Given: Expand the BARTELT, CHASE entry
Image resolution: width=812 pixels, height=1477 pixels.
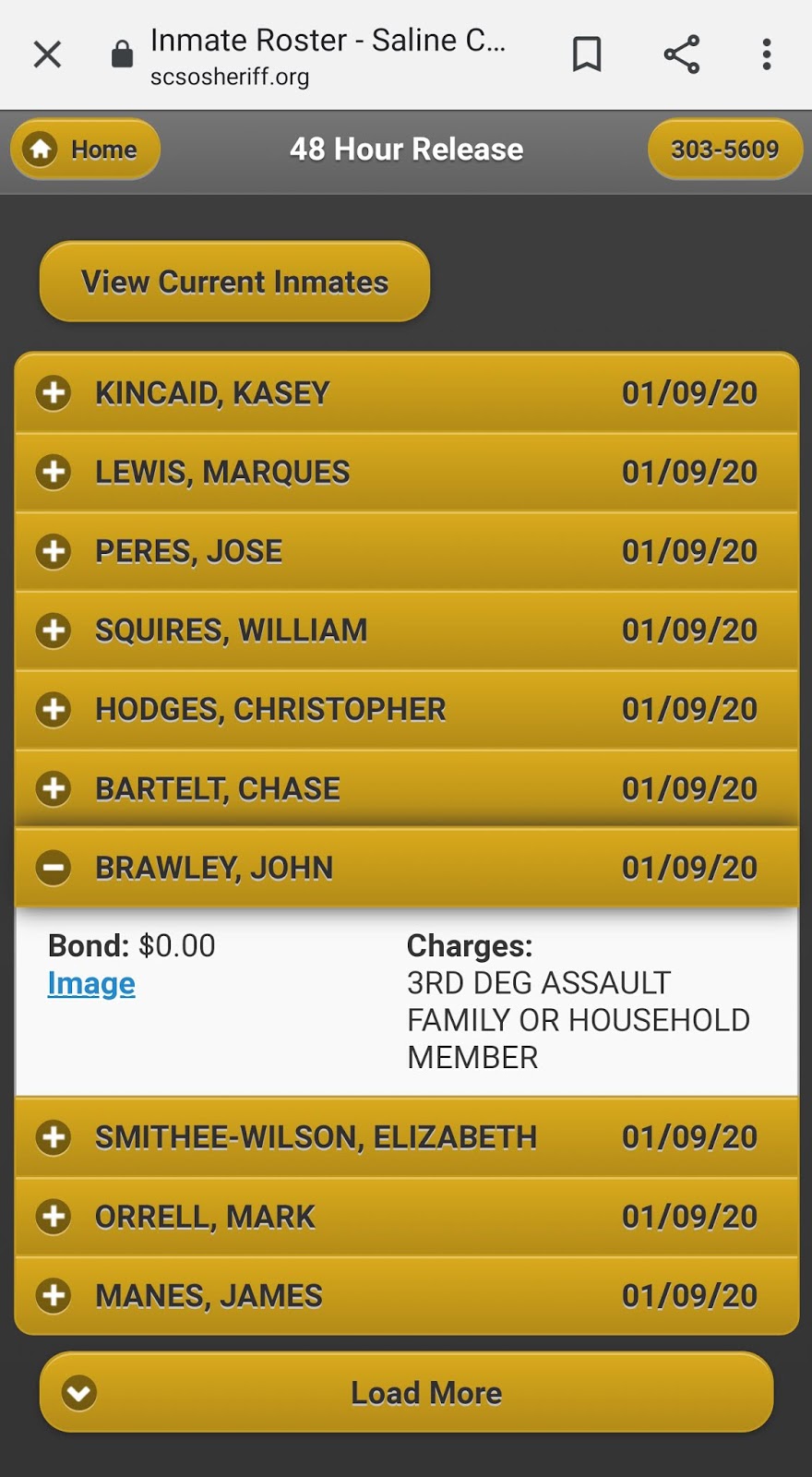Looking at the screenshot, I should point(407,789).
